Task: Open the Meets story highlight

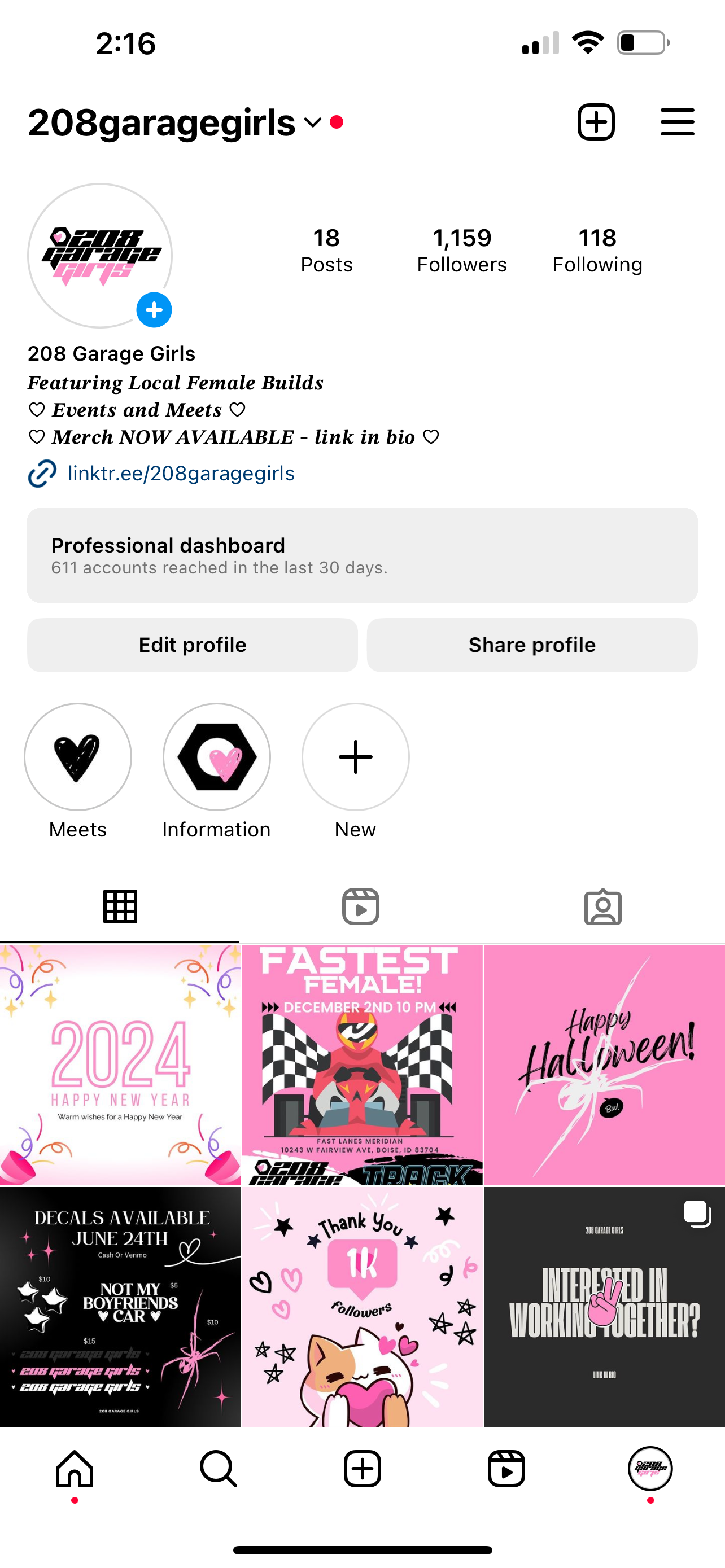Action: 78,756
